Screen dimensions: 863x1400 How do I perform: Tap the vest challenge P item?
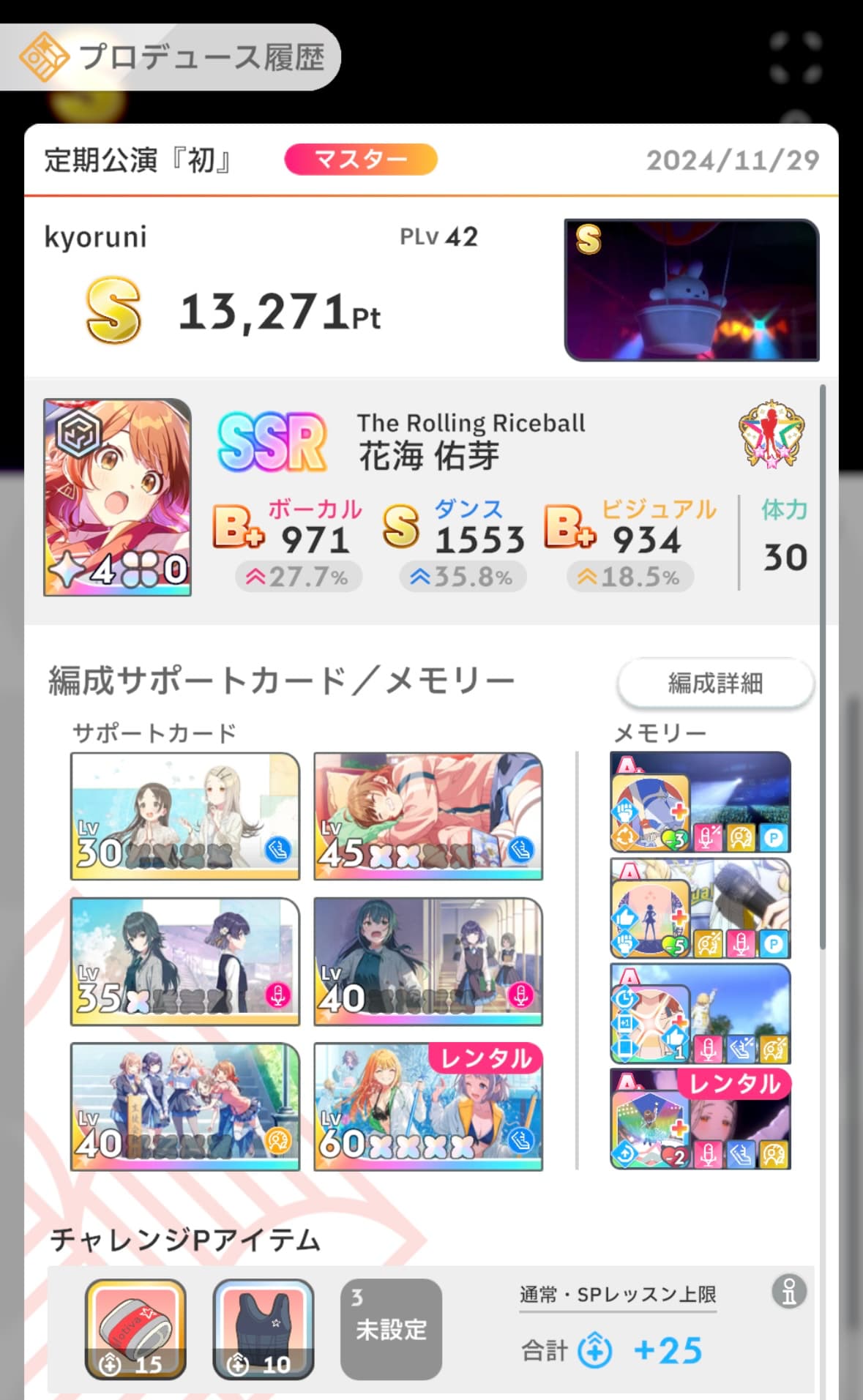pyautogui.click(x=264, y=1329)
